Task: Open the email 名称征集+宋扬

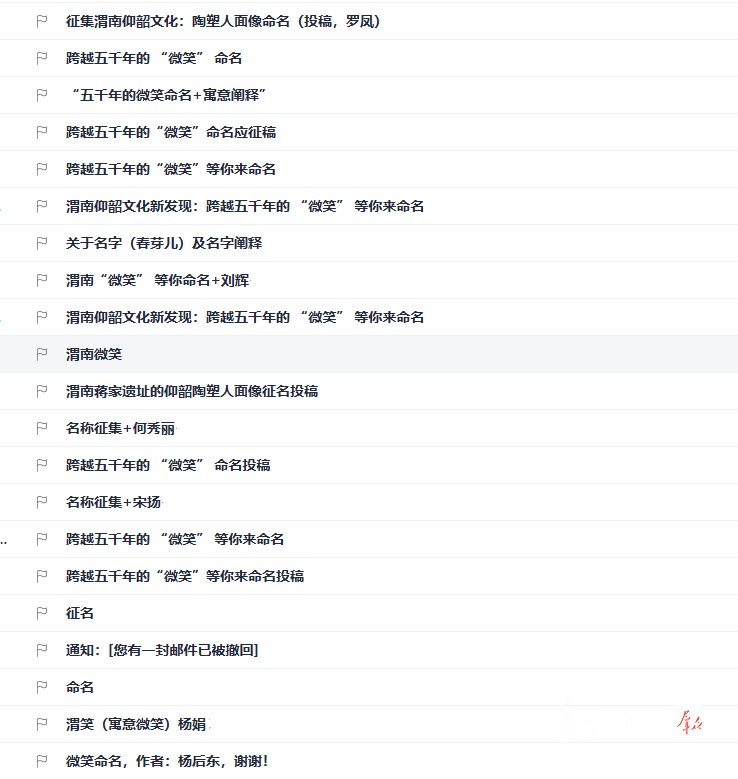Action: pyautogui.click(x=113, y=502)
